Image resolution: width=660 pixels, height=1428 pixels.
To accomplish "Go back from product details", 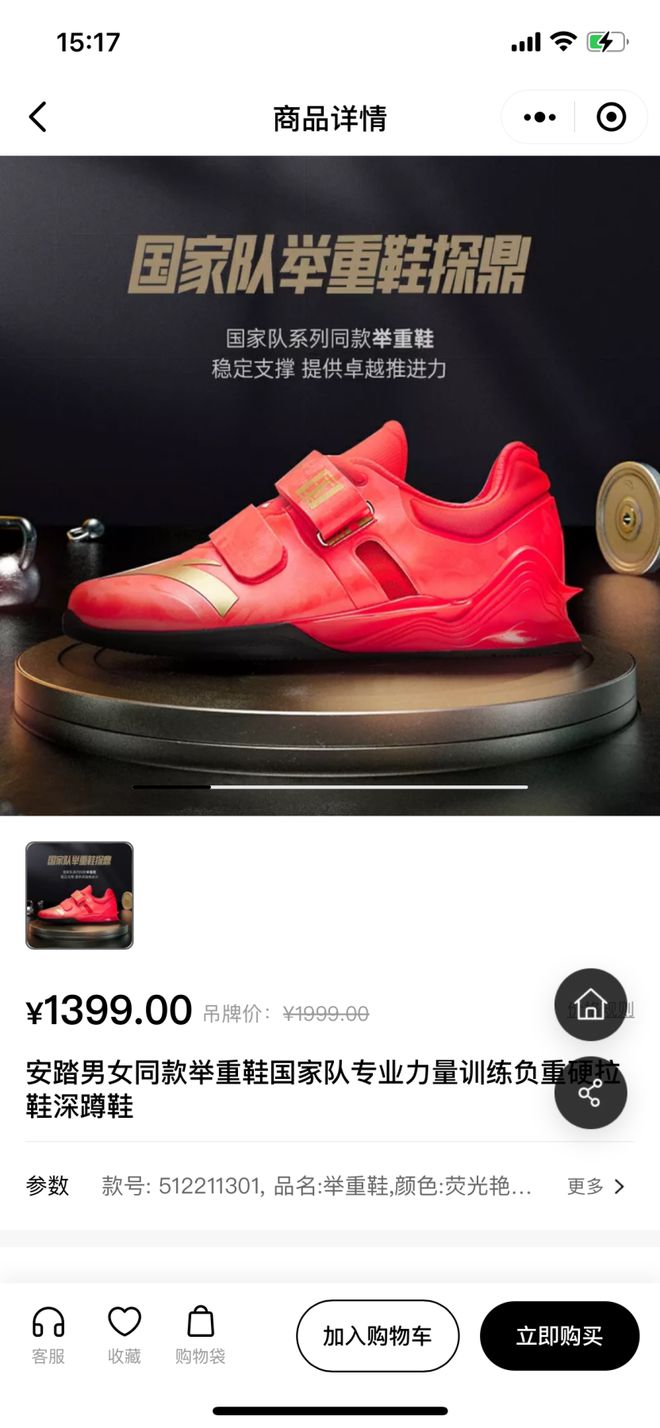I will click(38, 118).
